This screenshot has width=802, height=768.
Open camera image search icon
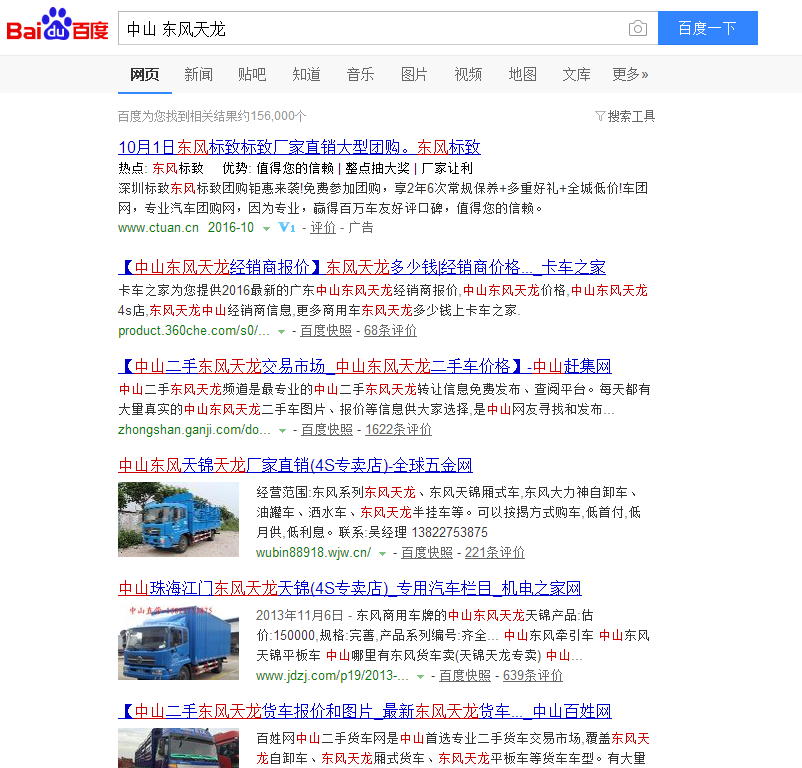click(x=637, y=29)
